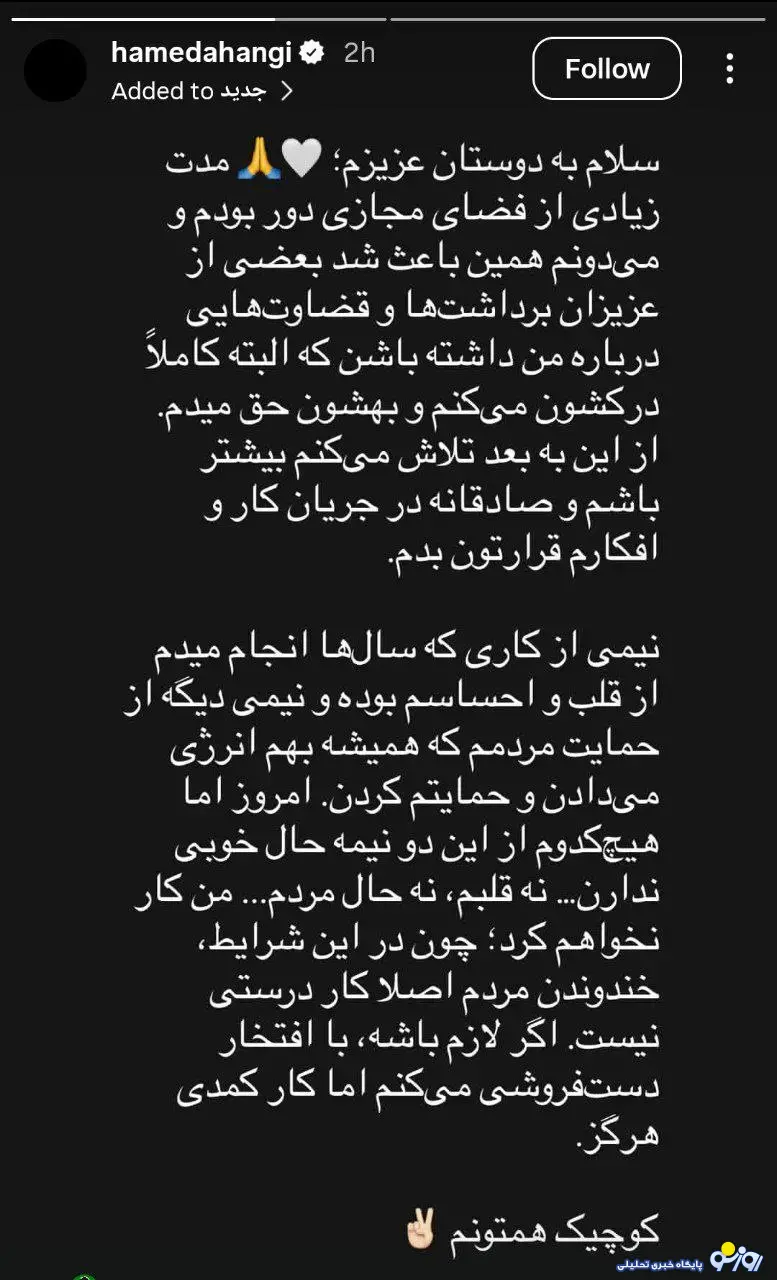Tap the 2h timestamp label
Screen dimensions: 777x1280
tap(361, 53)
